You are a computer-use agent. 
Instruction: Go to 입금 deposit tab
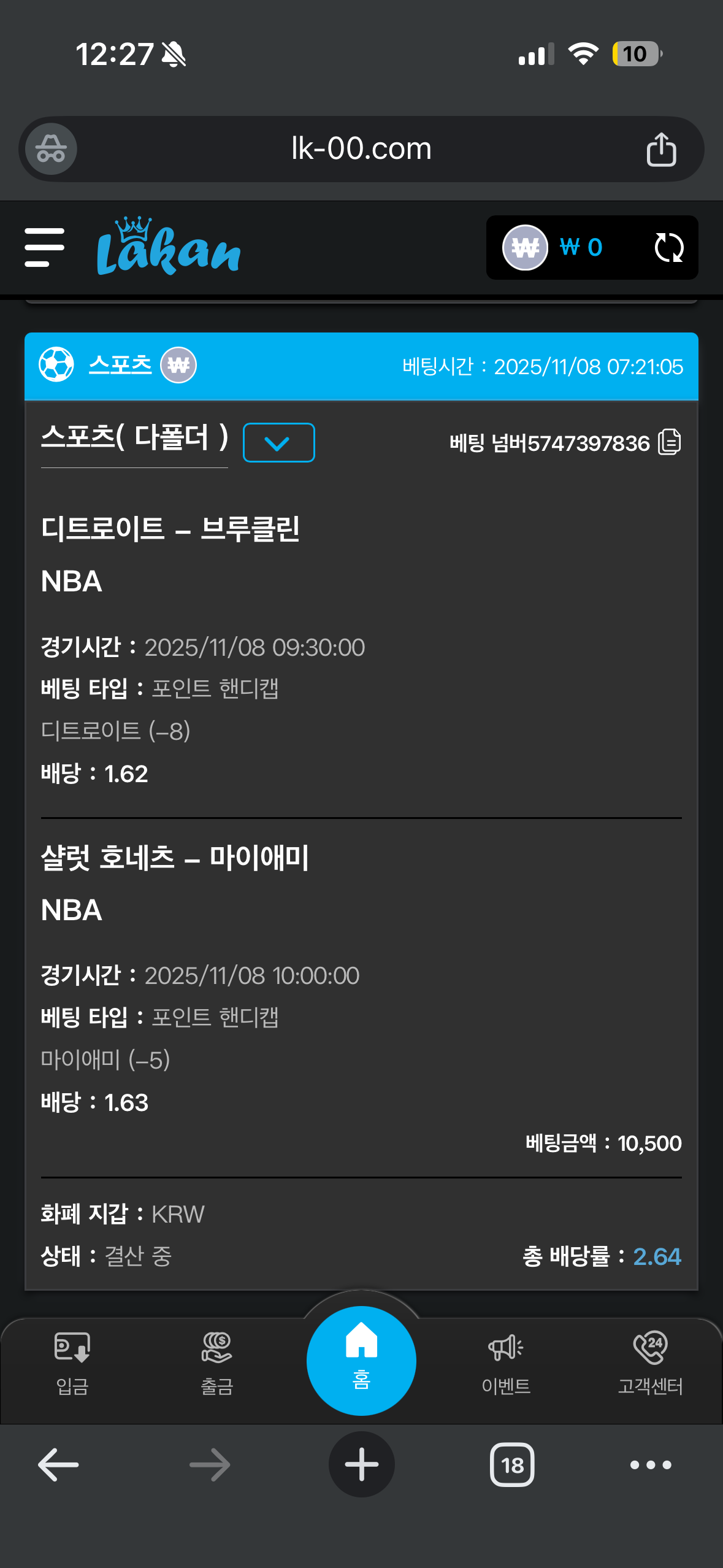tap(72, 1362)
